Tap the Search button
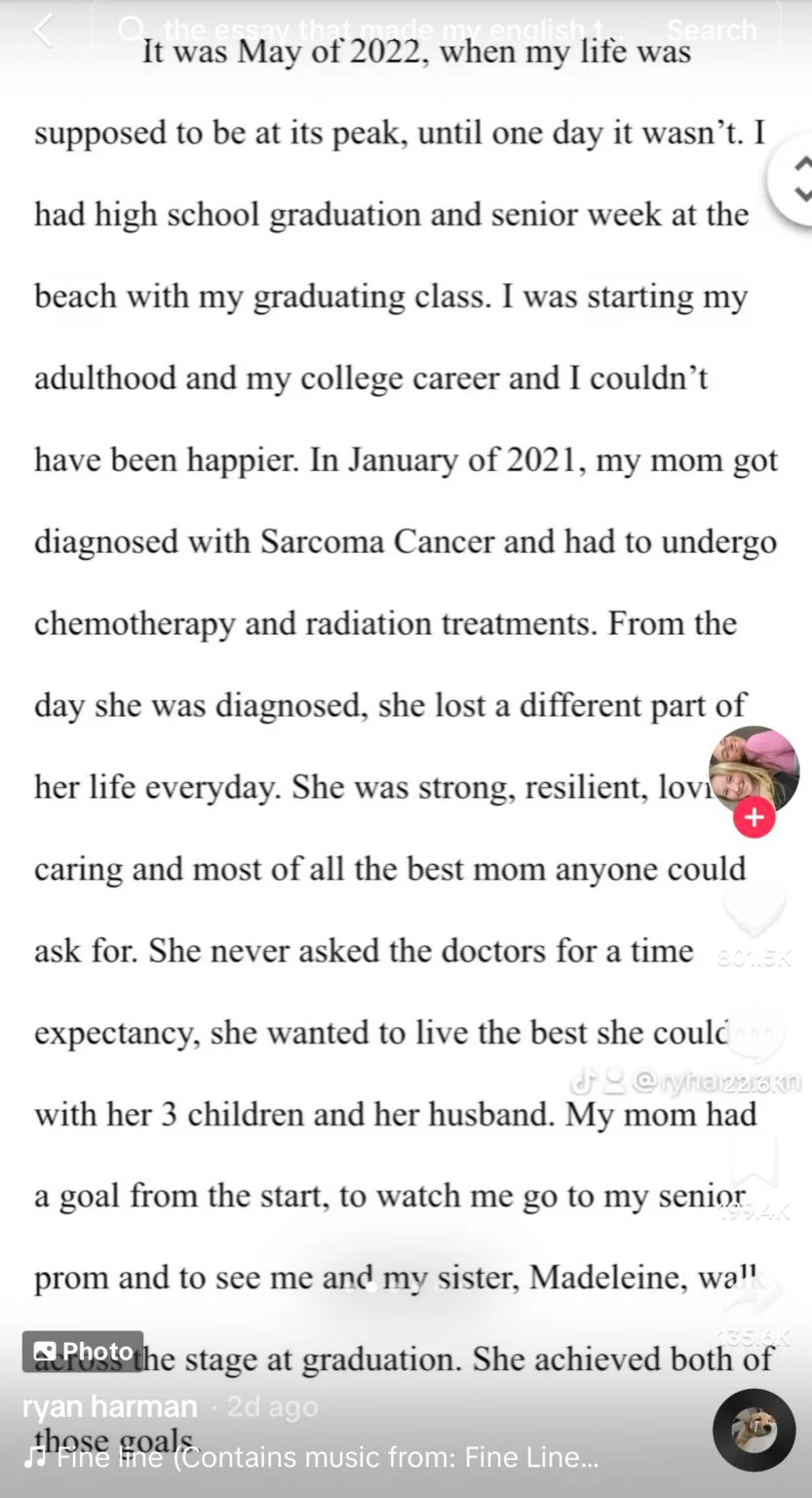812x1498 pixels. pyautogui.click(x=711, y=30)
